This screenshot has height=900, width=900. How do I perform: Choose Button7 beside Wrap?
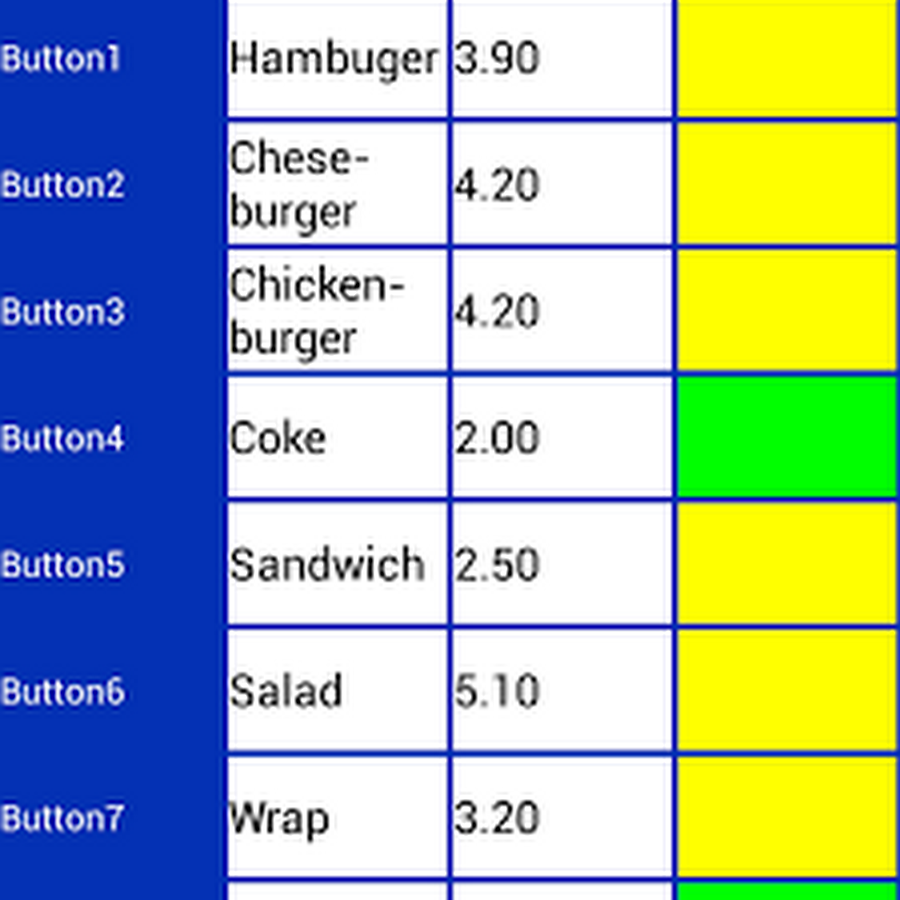click(x=62, y=819)
